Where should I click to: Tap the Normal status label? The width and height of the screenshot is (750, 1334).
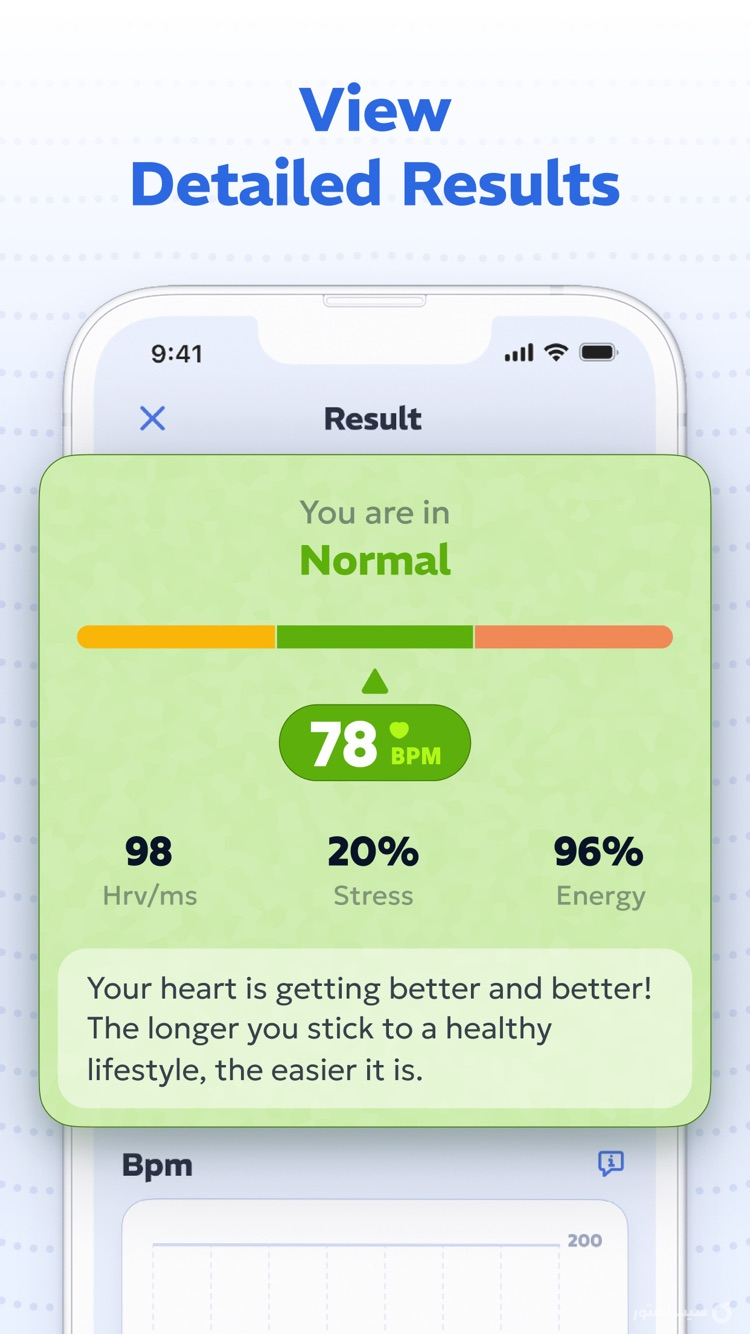(374, 560)
